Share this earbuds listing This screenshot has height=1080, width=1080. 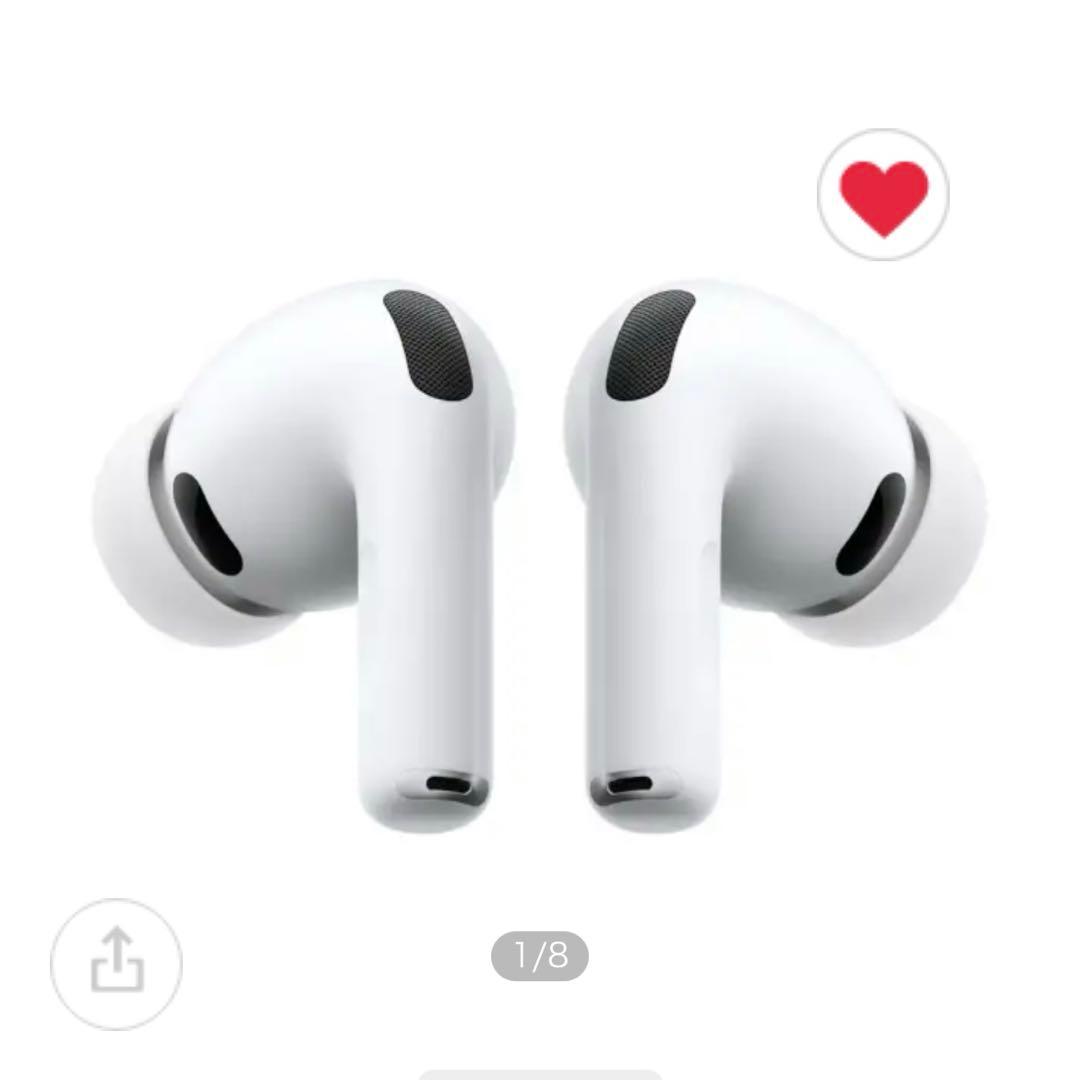[x=117, y=963]
